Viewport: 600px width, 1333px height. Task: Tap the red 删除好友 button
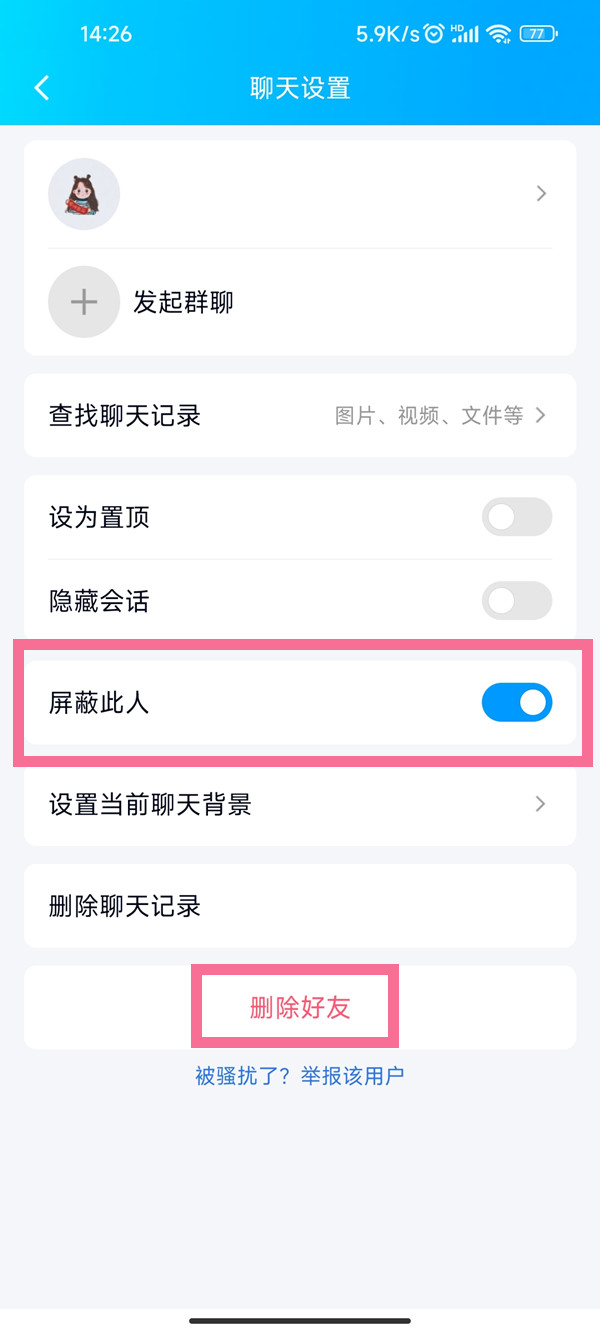tap(300, 1007)
